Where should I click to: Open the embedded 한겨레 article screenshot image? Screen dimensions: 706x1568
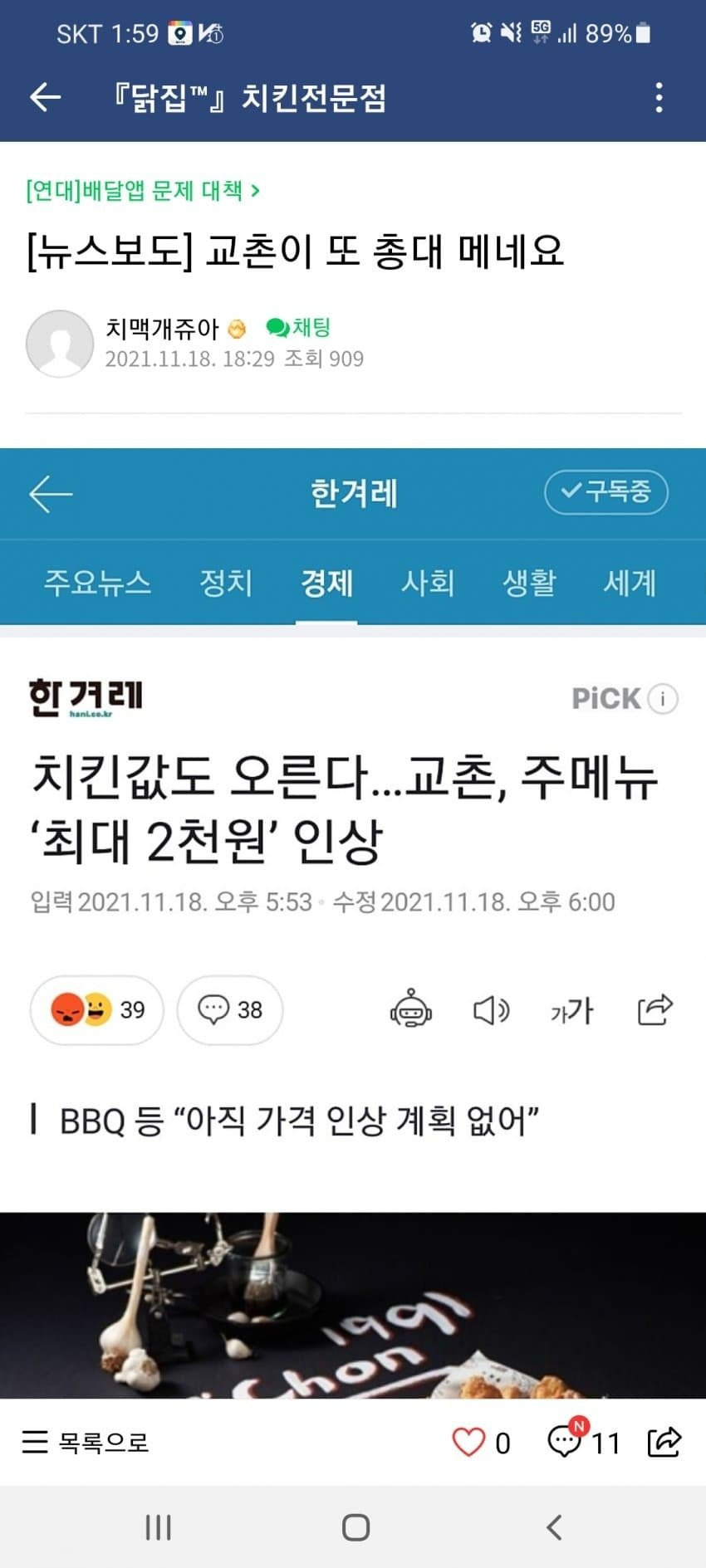pyautogui.click(x=353, y=923)
